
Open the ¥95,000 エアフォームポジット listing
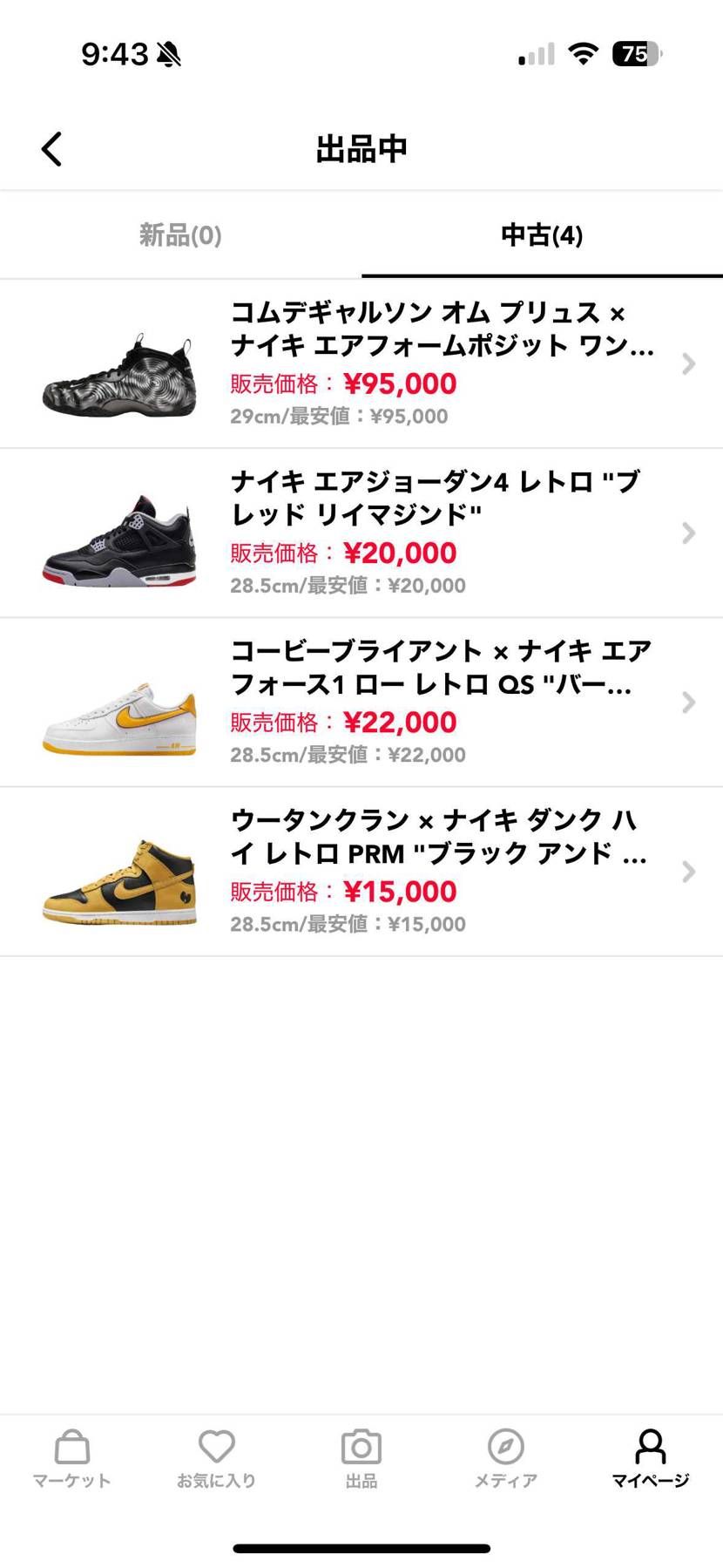(x=361, y=363)
